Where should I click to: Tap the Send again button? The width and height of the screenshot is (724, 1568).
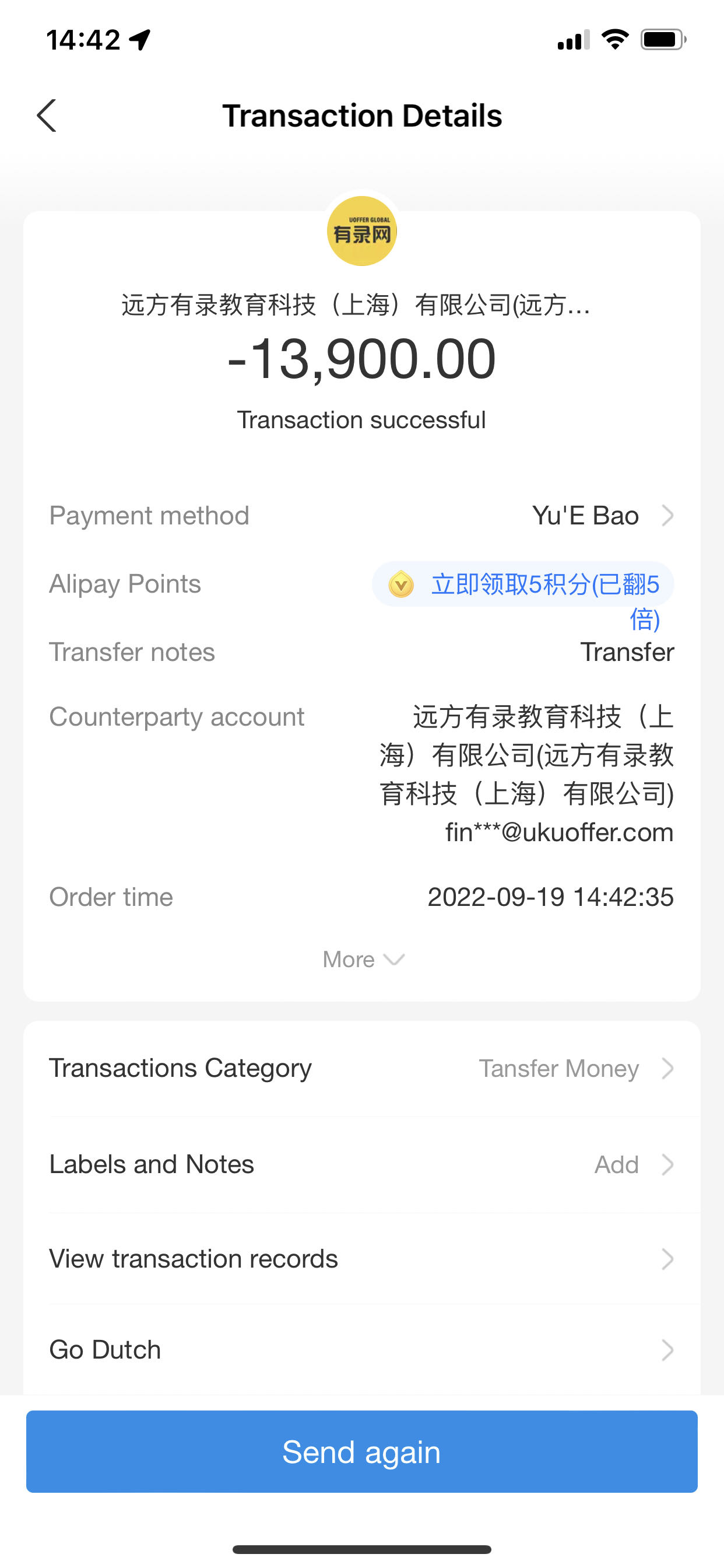point(361,1452)
